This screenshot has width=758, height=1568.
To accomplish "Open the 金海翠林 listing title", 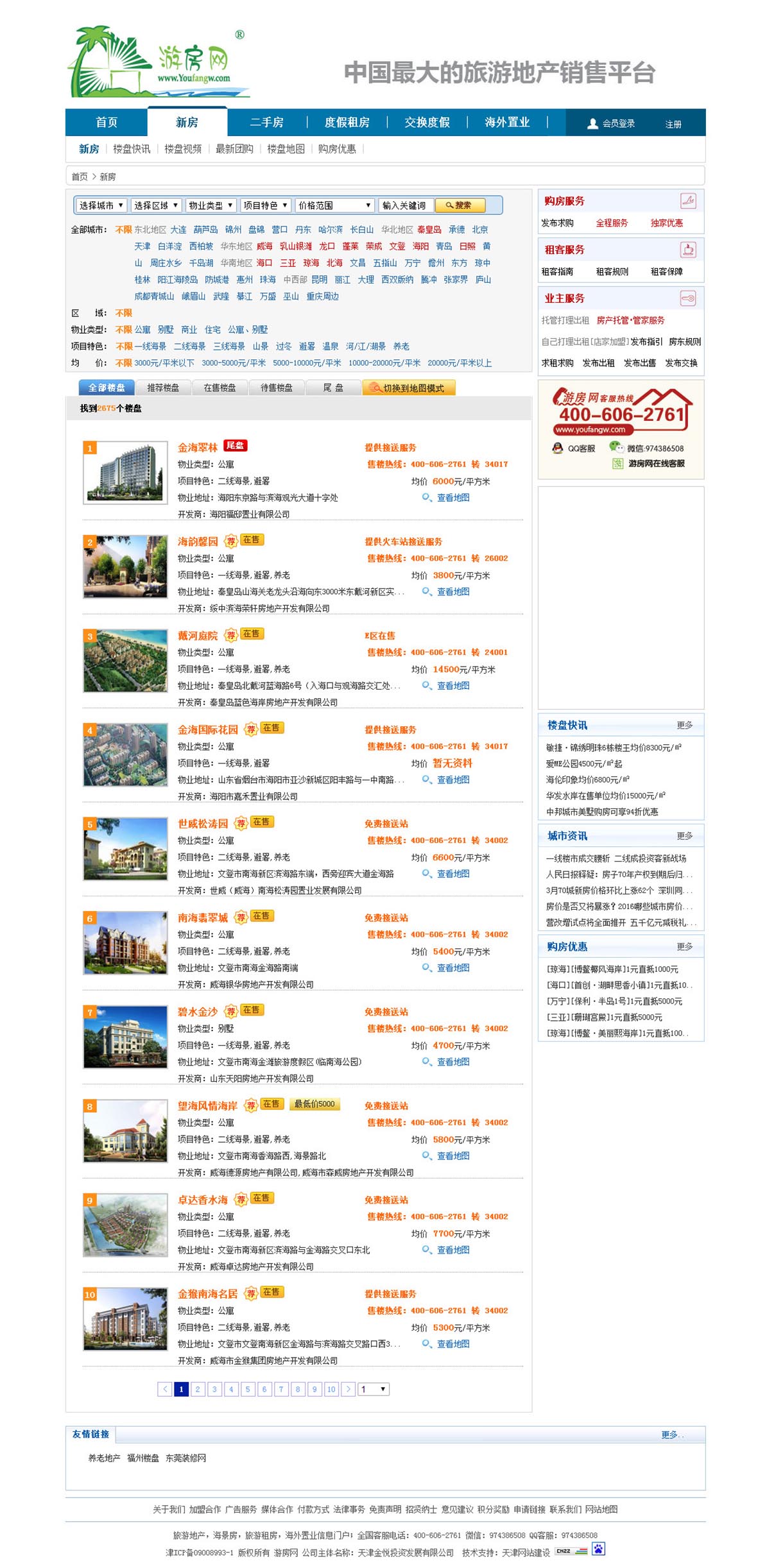I will 198,448.
